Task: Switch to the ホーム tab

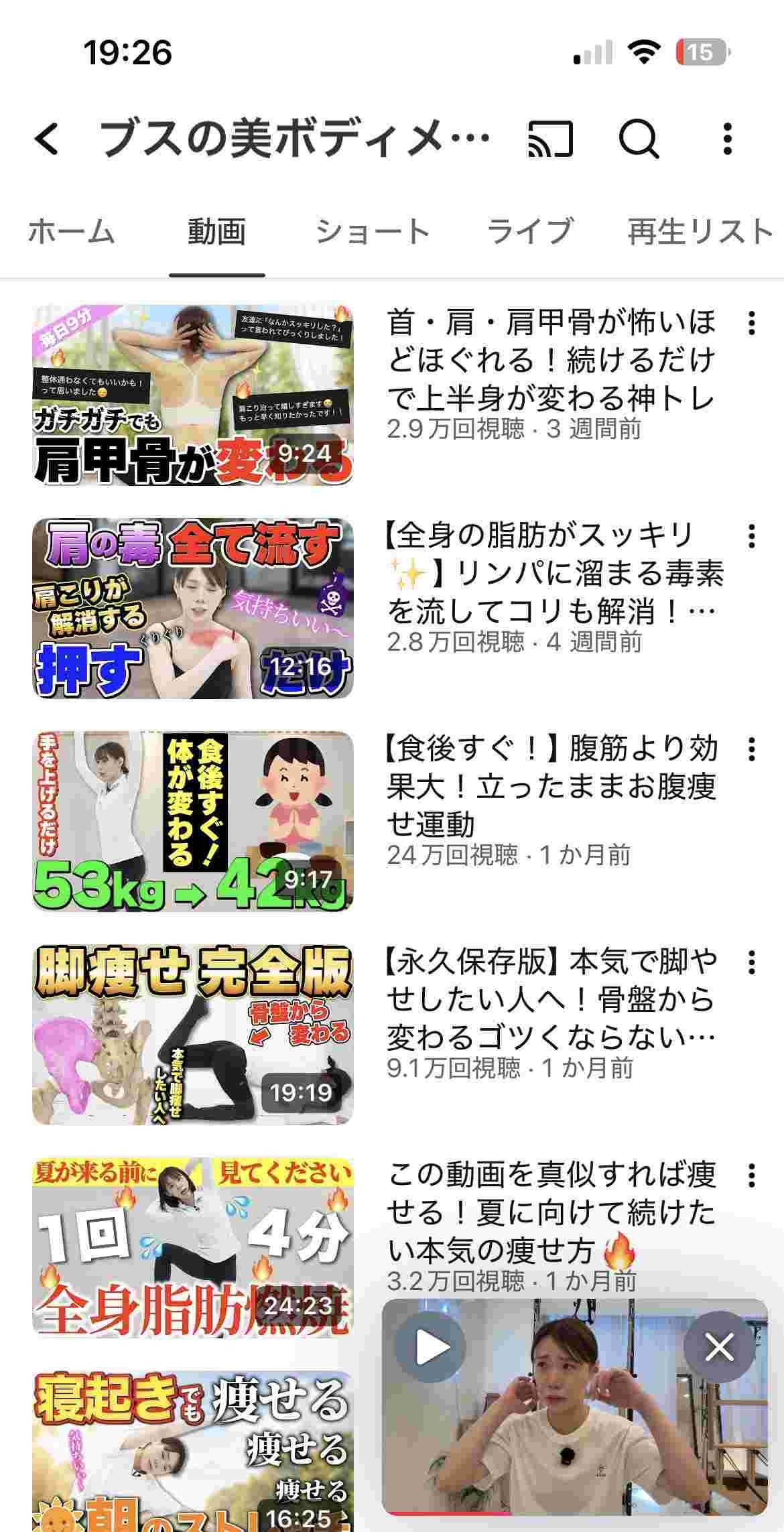Action: tap(72, 232)
